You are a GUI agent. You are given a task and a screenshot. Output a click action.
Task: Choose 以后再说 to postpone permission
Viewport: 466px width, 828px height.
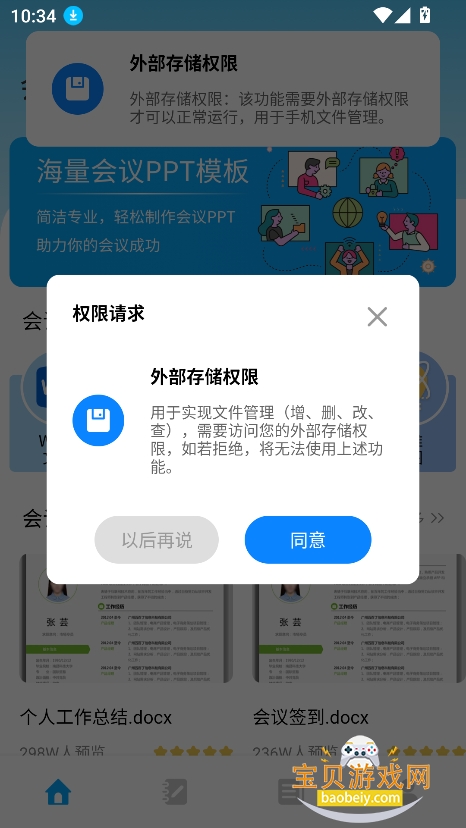[x=156, y=540]
